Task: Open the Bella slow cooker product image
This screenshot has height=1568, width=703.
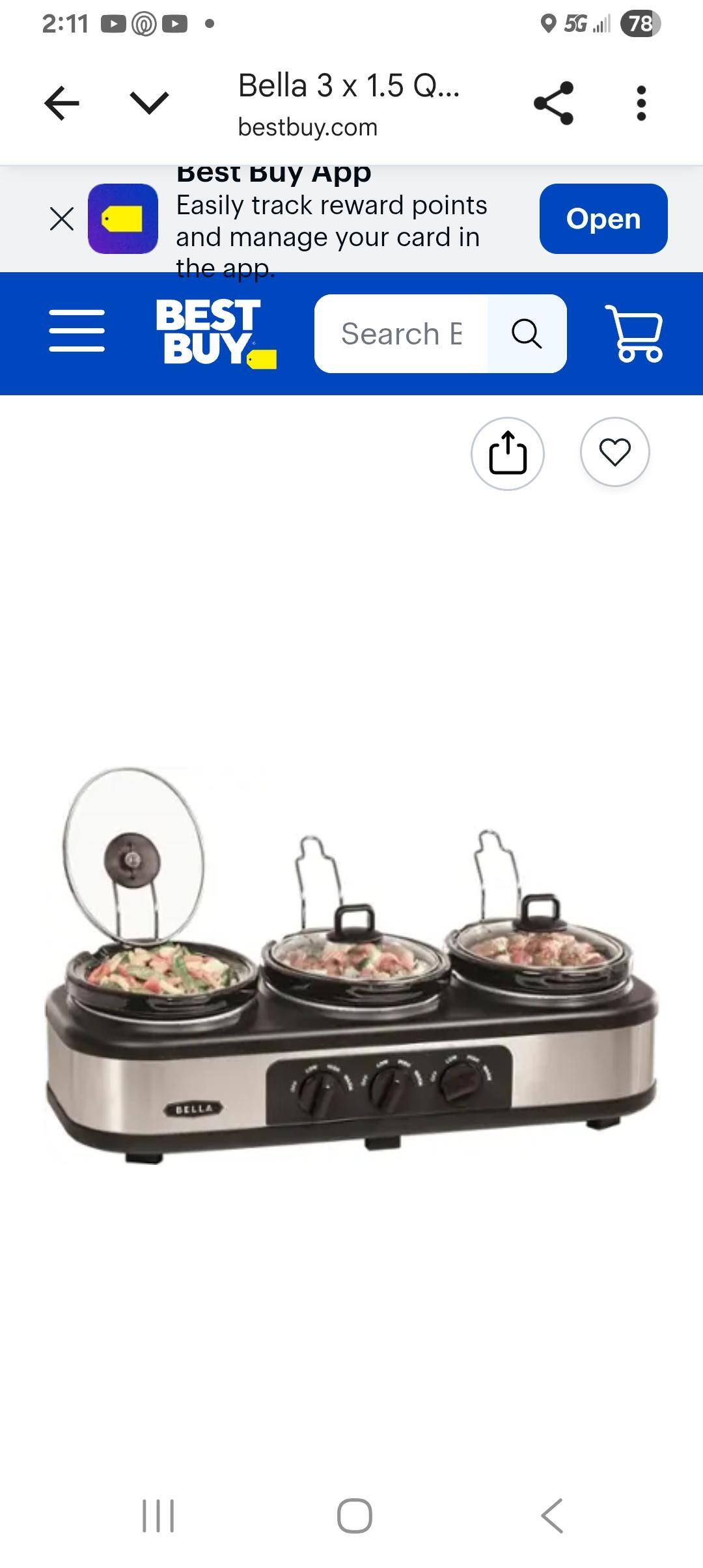Action: click(x=351, y=964)
